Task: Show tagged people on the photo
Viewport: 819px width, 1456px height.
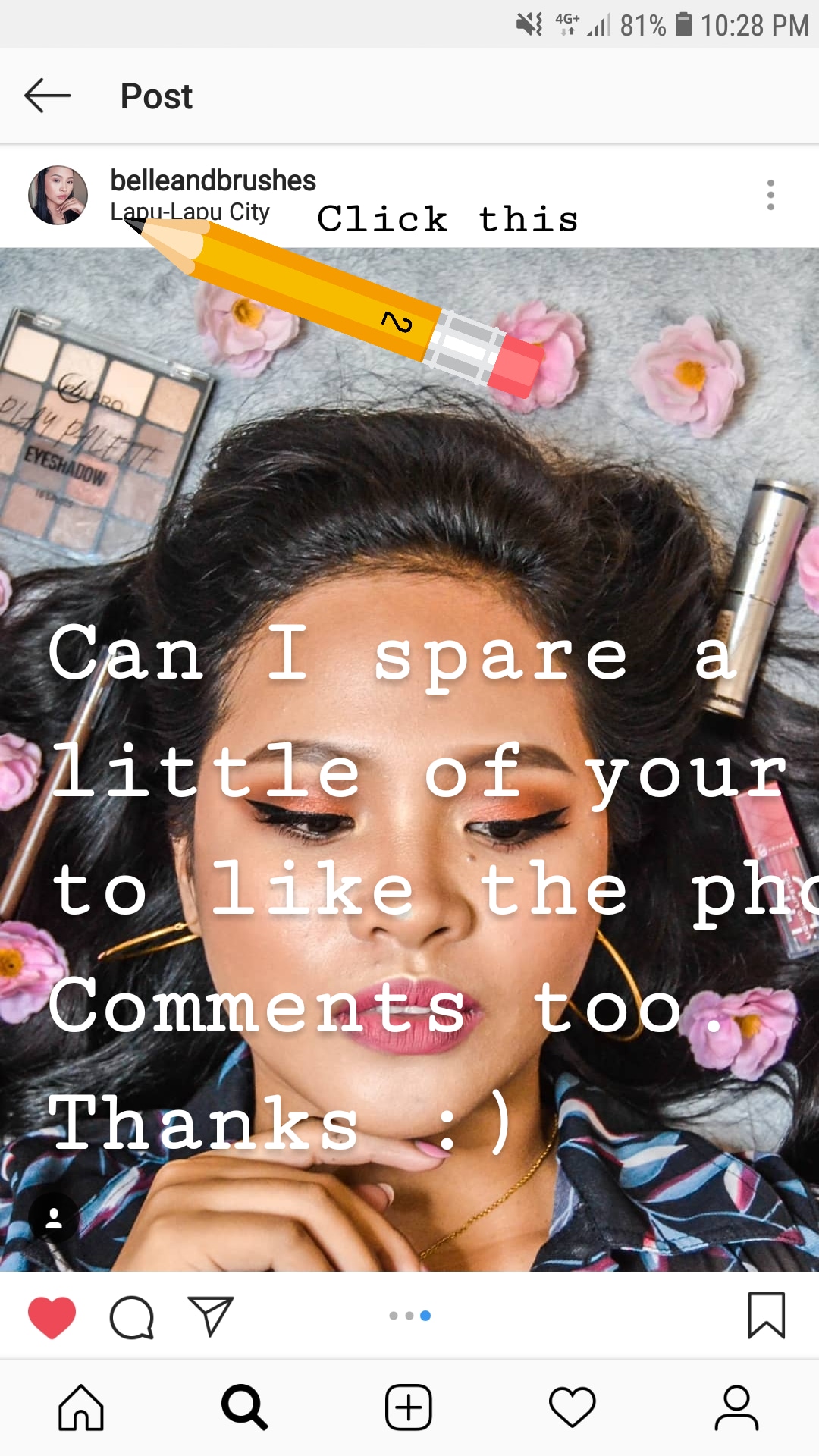Action: pos(53,1218)
